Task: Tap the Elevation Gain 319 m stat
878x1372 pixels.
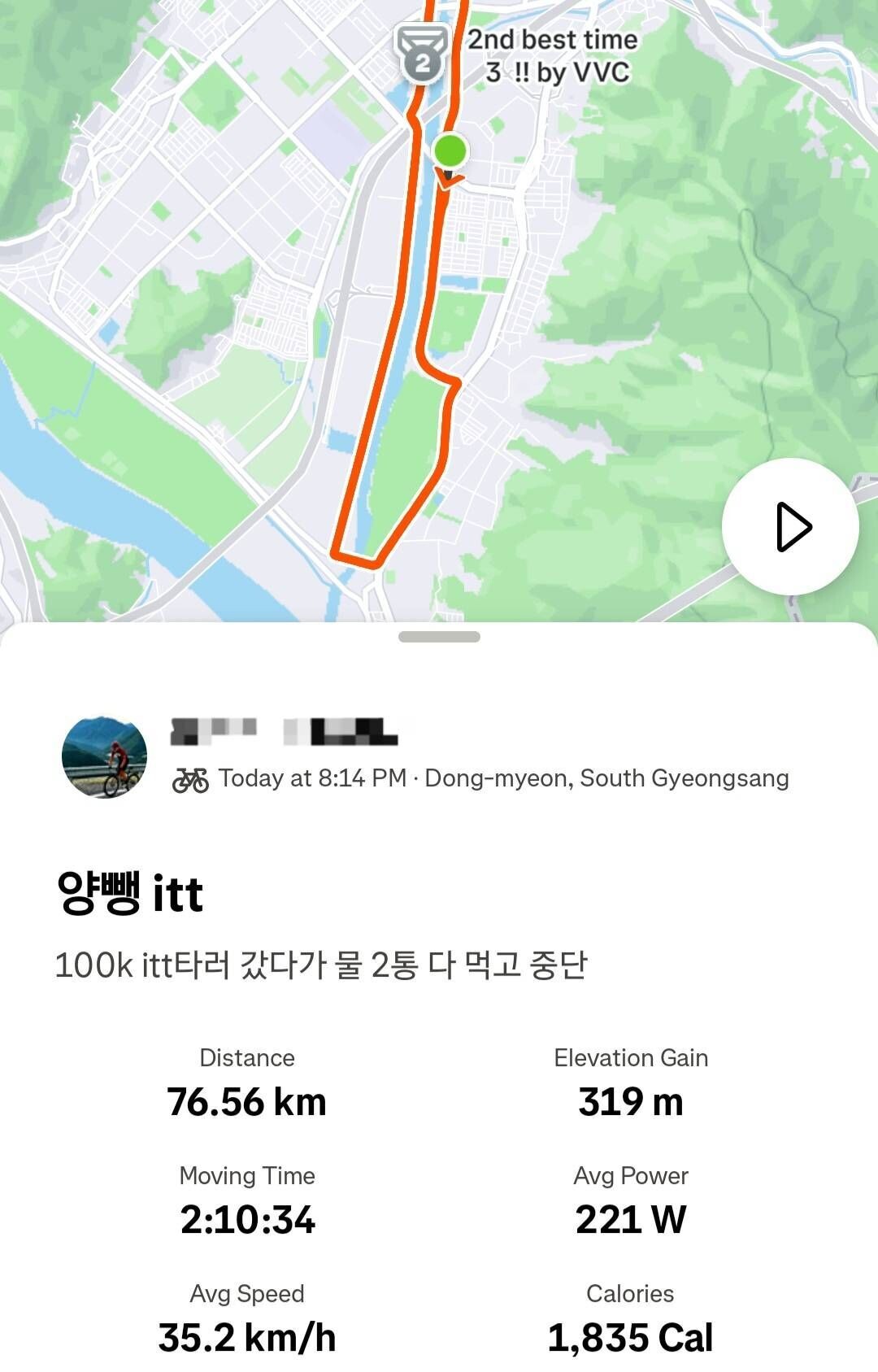Action: point(631,1102)
